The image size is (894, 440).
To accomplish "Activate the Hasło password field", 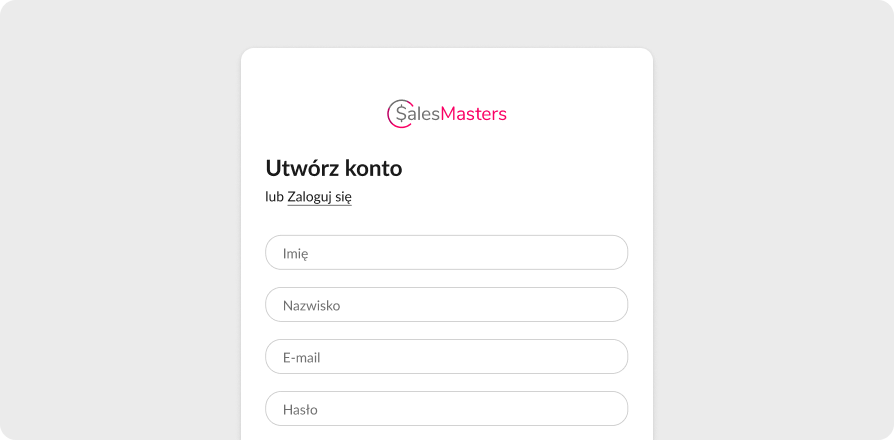I will [446, 409].
